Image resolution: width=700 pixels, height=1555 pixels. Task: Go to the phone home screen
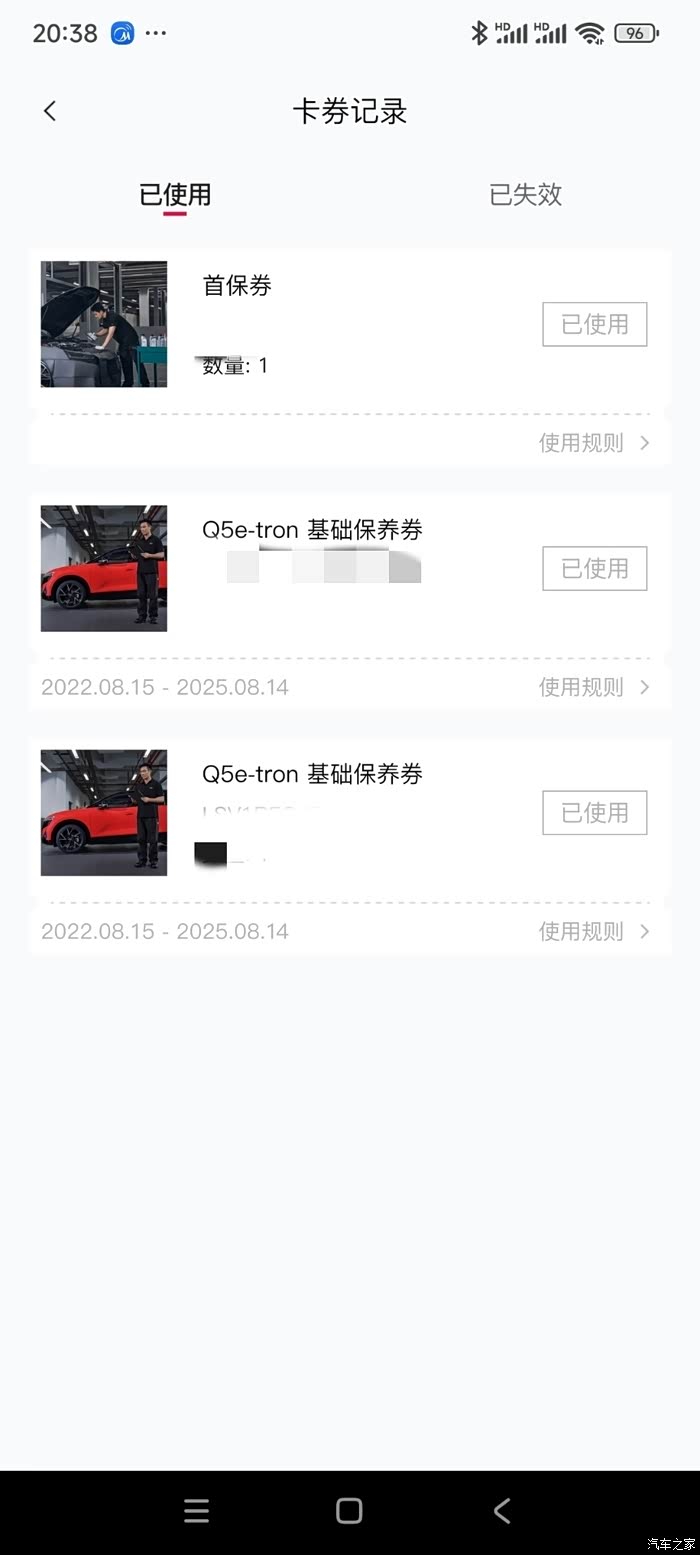click(x=349, y=1510)
